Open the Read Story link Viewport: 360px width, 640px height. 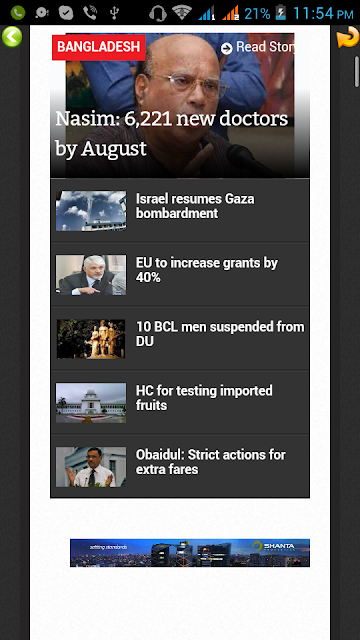click(260, 47)
